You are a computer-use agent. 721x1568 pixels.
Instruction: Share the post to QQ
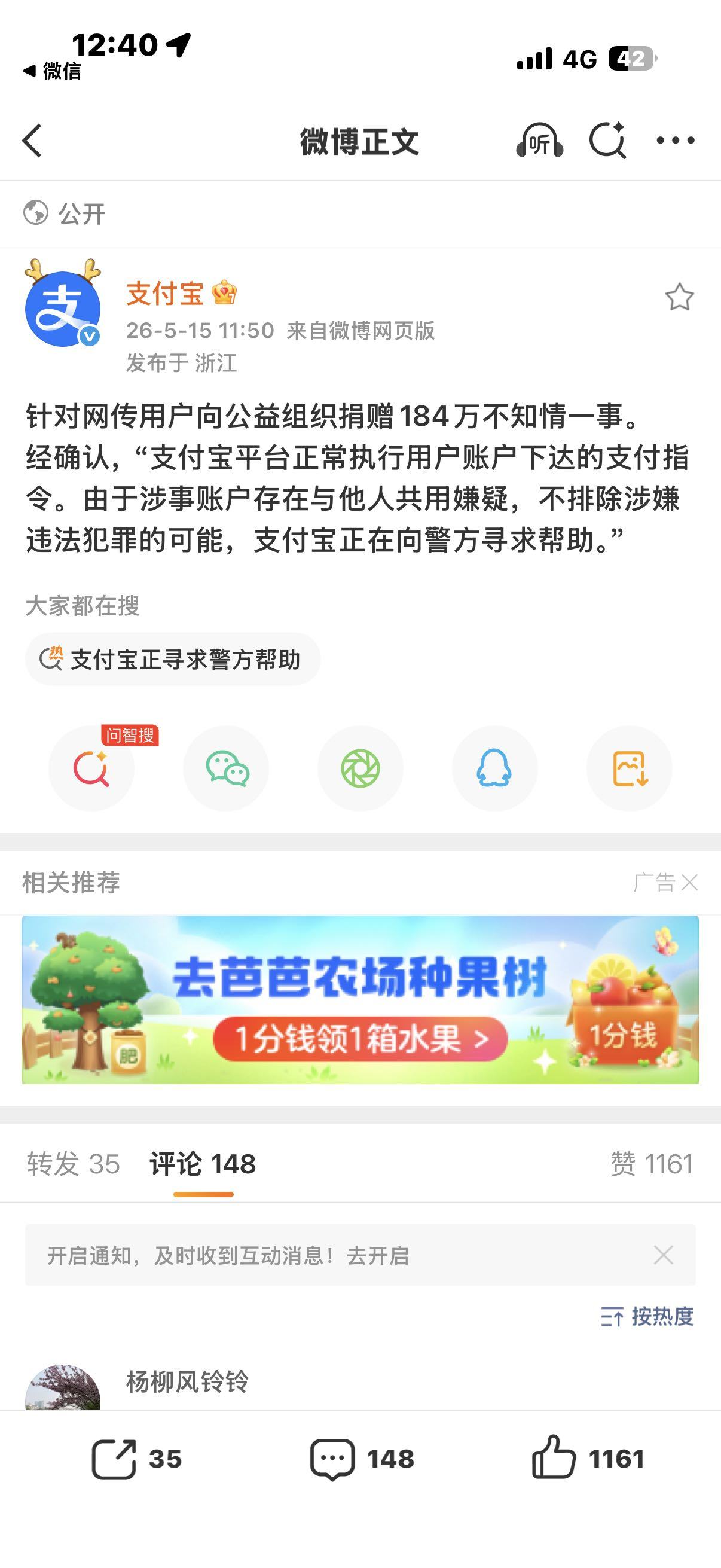coord(494,768)
